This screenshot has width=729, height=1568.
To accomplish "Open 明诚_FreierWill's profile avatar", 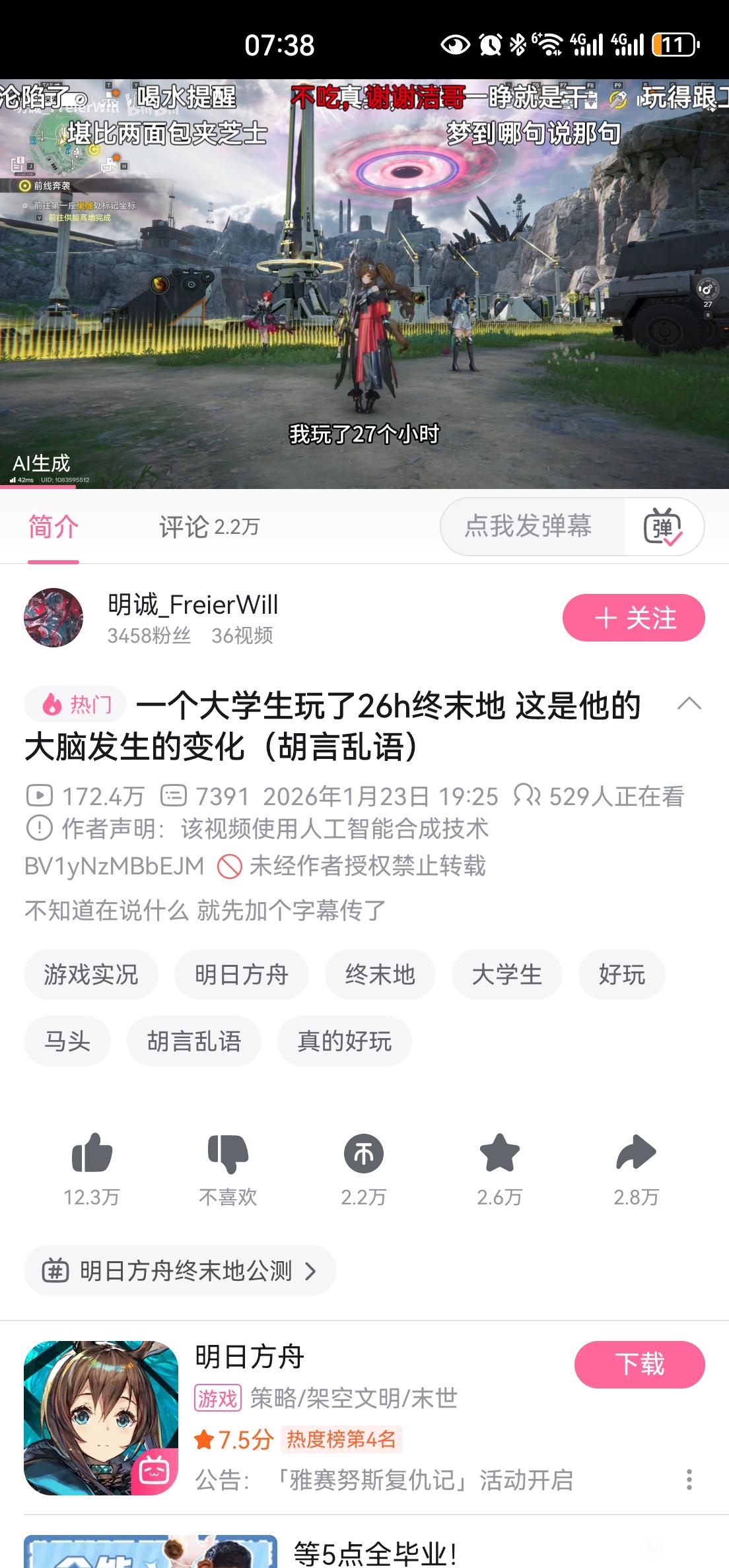I will coord(53,618).
